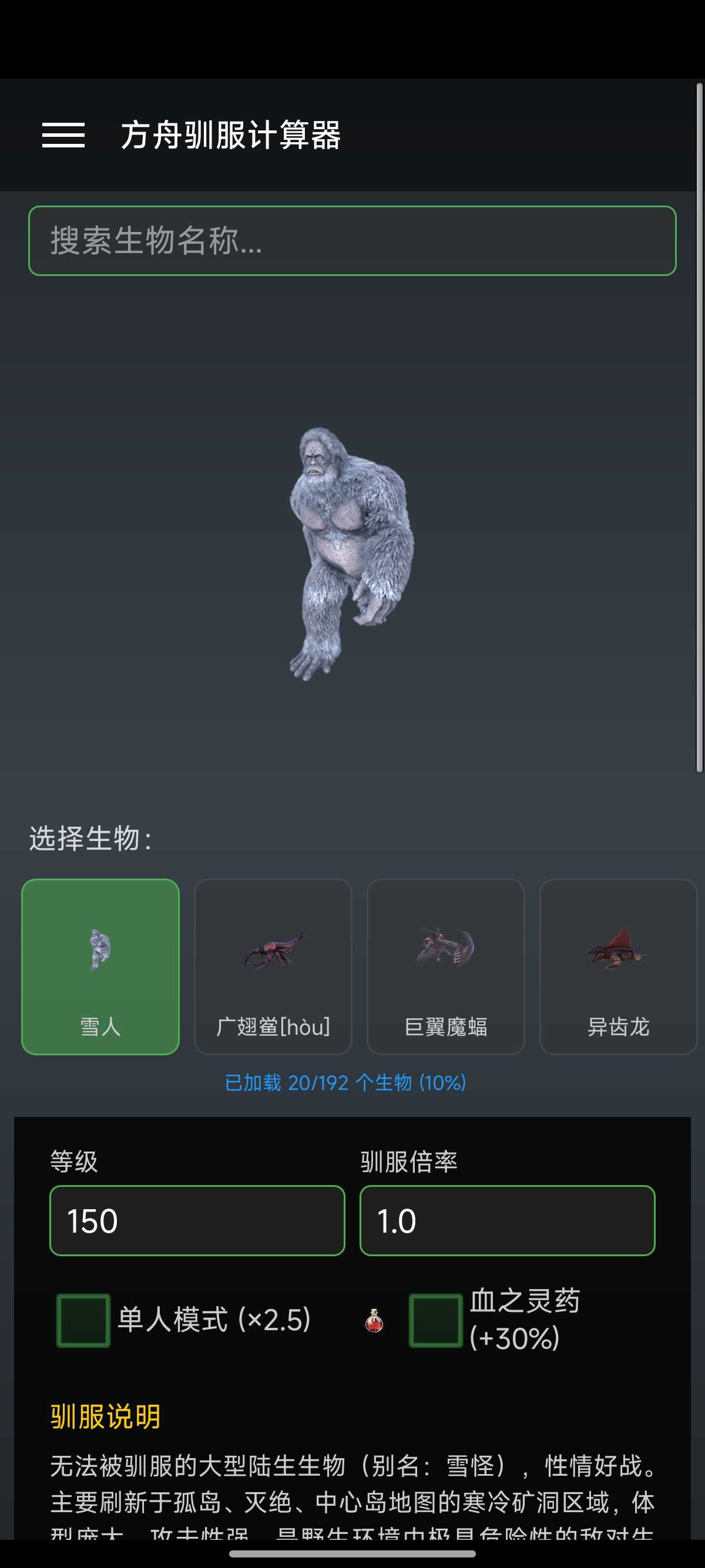Tap the creature name search box
The width and height of the screenshot is (705, 1568).
coord(352,240)
